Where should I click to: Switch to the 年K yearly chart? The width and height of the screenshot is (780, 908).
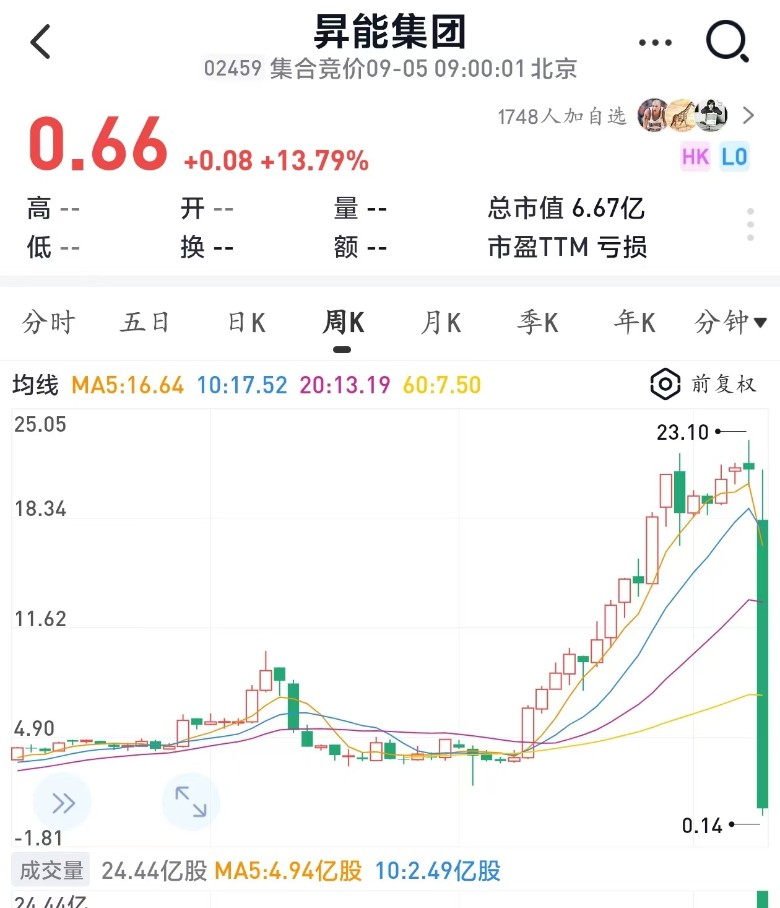click(635, 322)
